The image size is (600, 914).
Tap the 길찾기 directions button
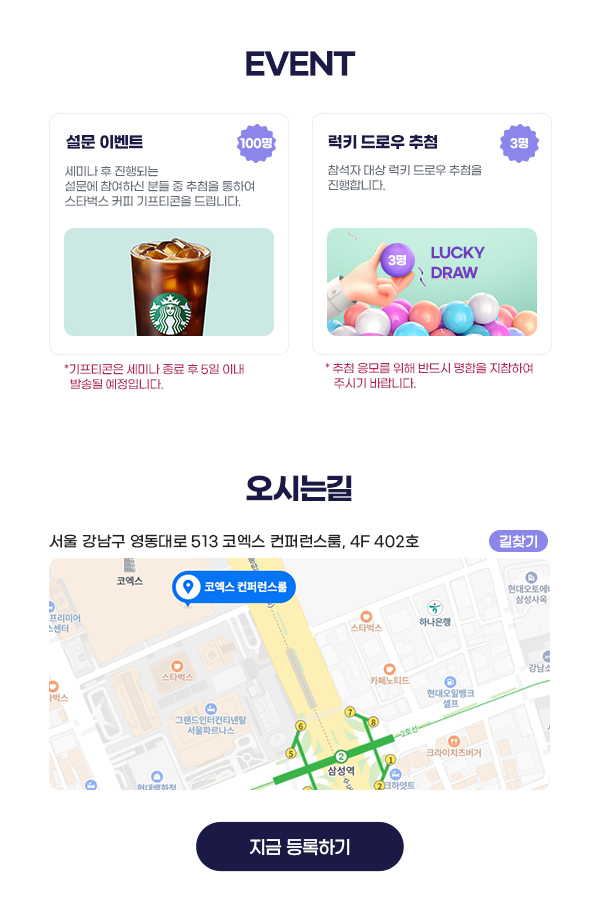pyautogui.click(x=518, y=541)
